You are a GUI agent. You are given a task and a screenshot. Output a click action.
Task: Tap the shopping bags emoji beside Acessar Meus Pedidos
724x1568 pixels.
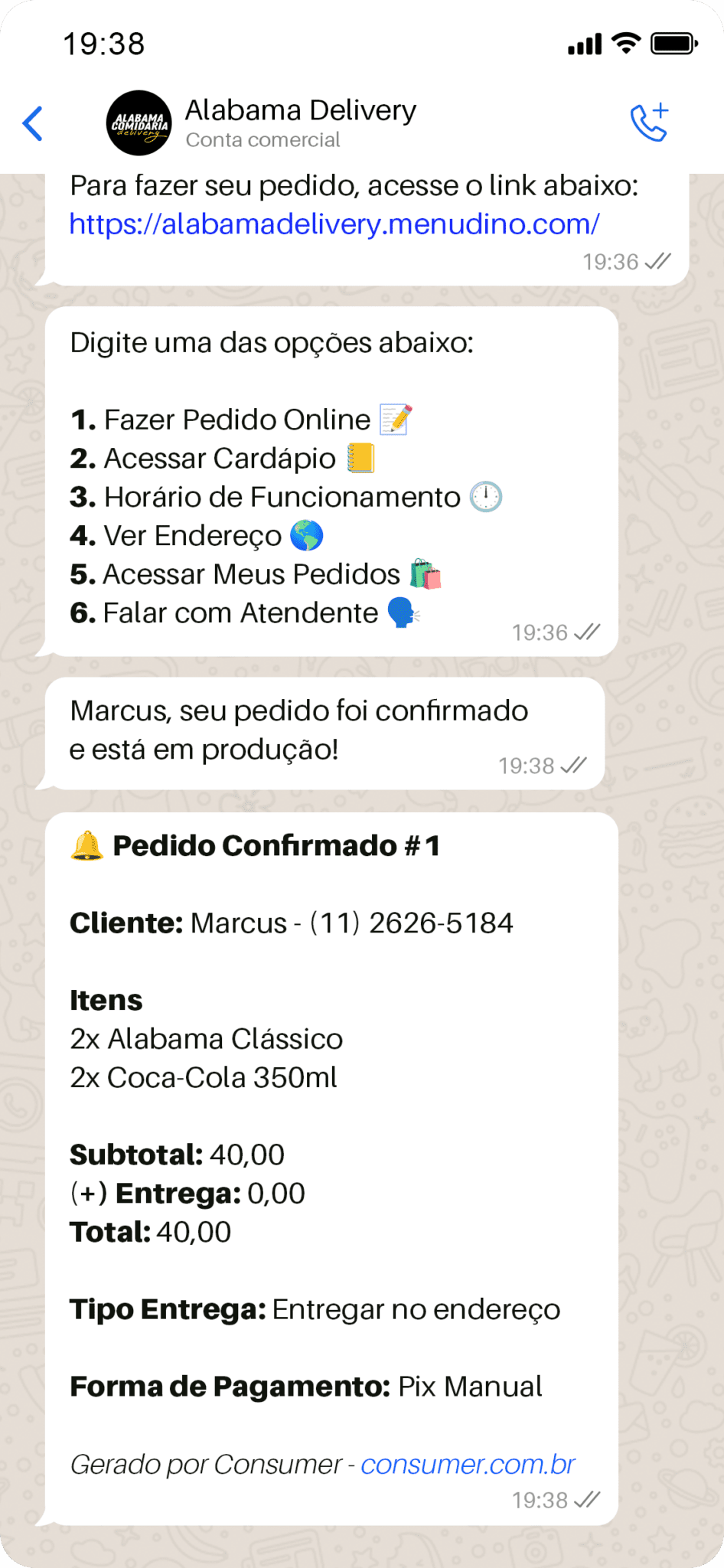click(x=425, y=573)
